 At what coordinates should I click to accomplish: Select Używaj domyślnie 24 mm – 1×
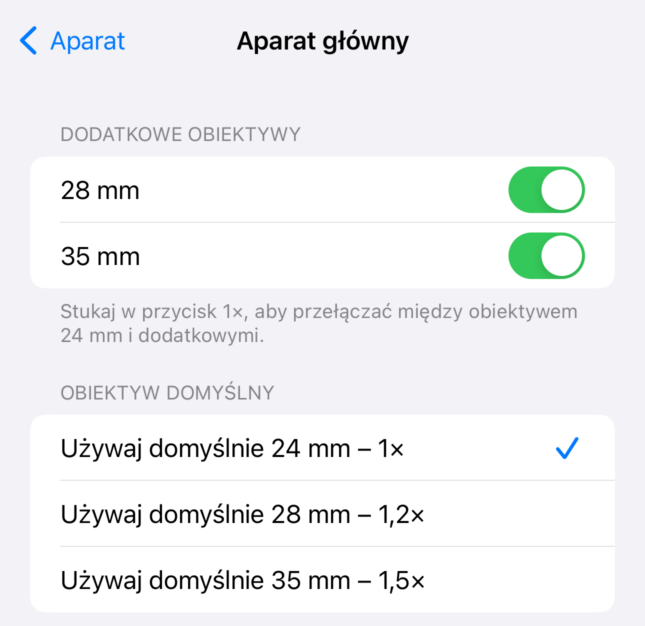click(320, 449)
